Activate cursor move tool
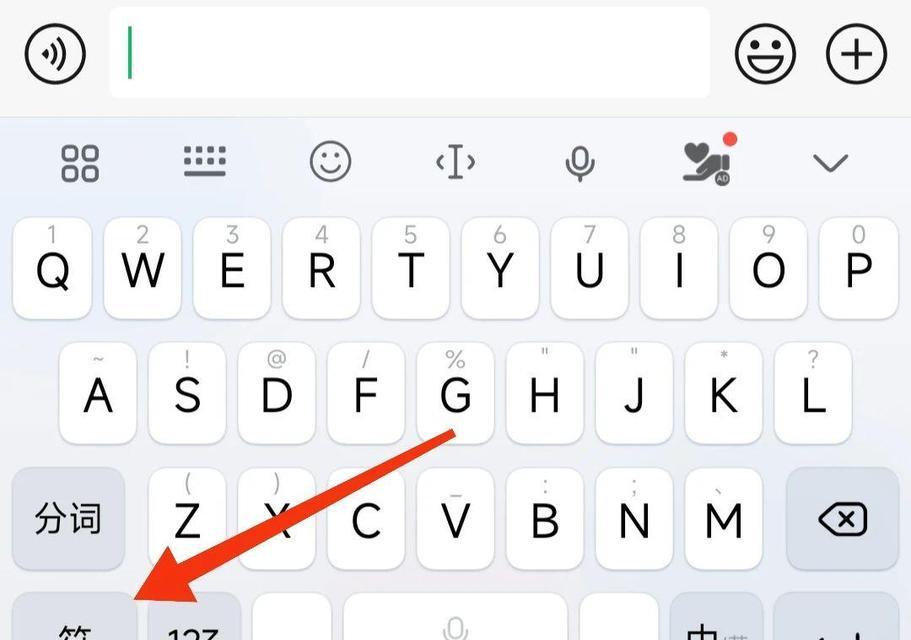 (x=455, y=162)
